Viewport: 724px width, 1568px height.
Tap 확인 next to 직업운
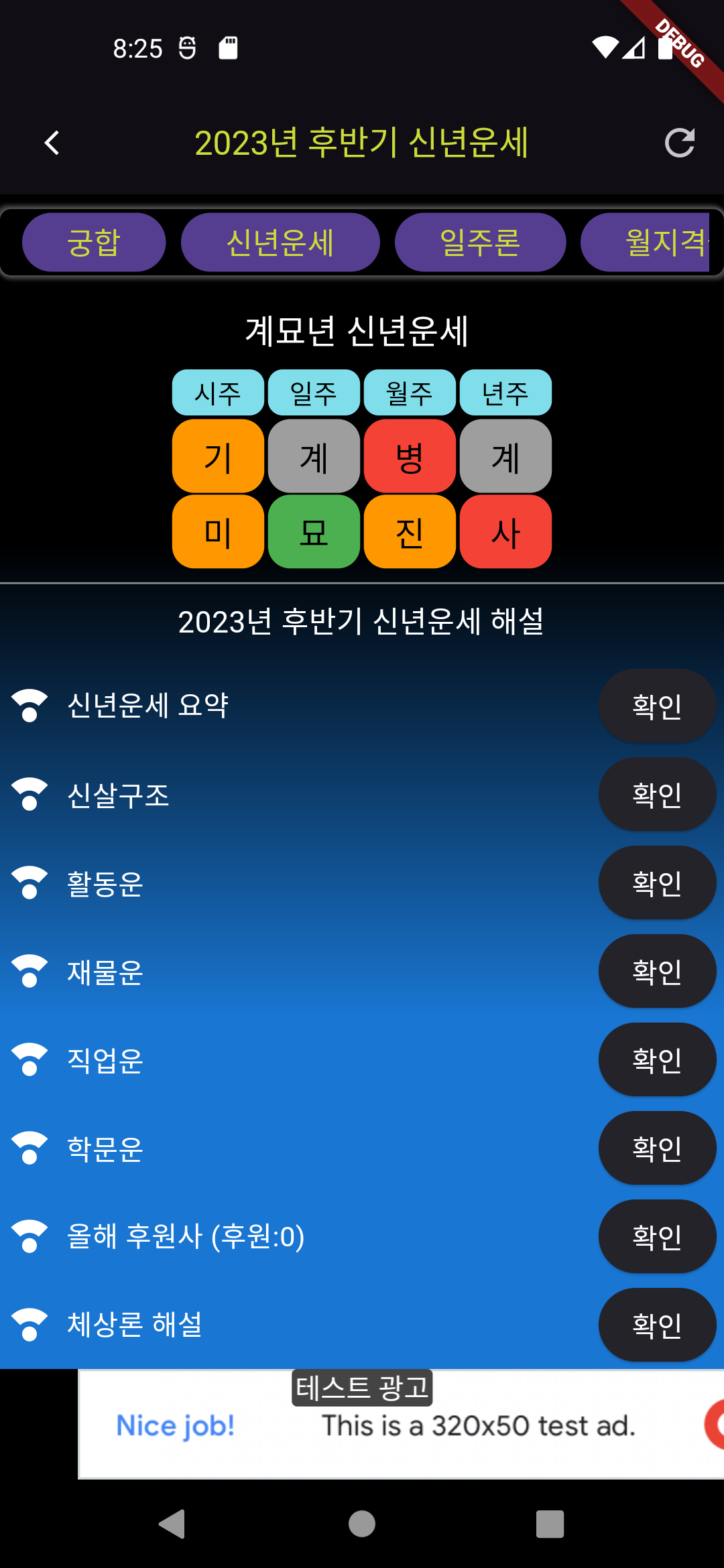coord(657,1059)
